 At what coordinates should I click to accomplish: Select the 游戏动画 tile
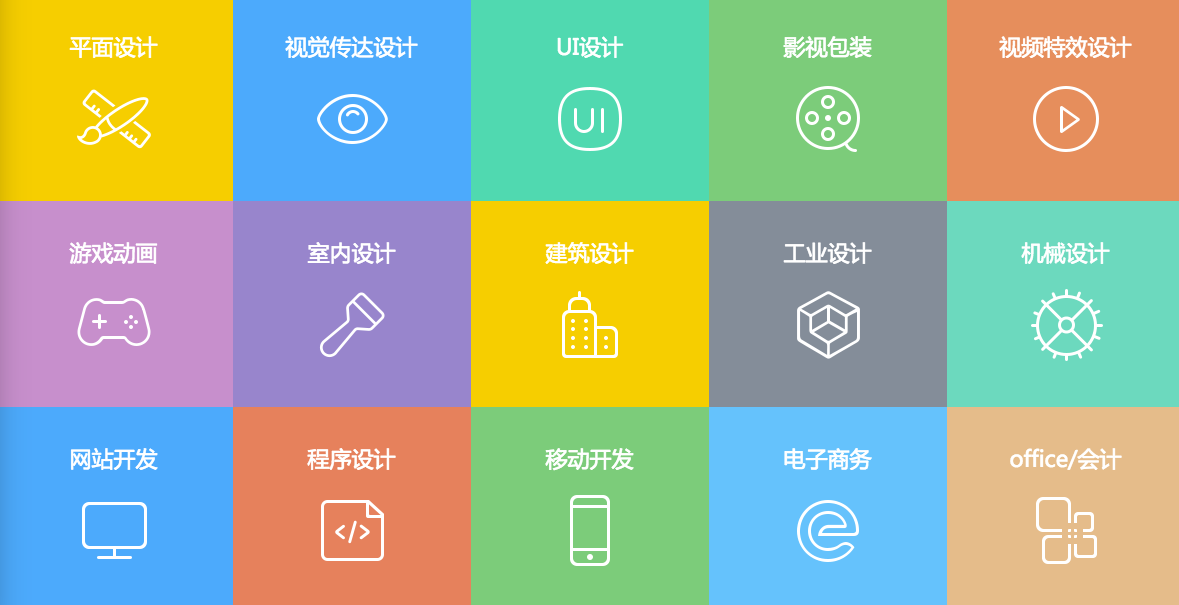pyautogui.click(x=114, y=304)
